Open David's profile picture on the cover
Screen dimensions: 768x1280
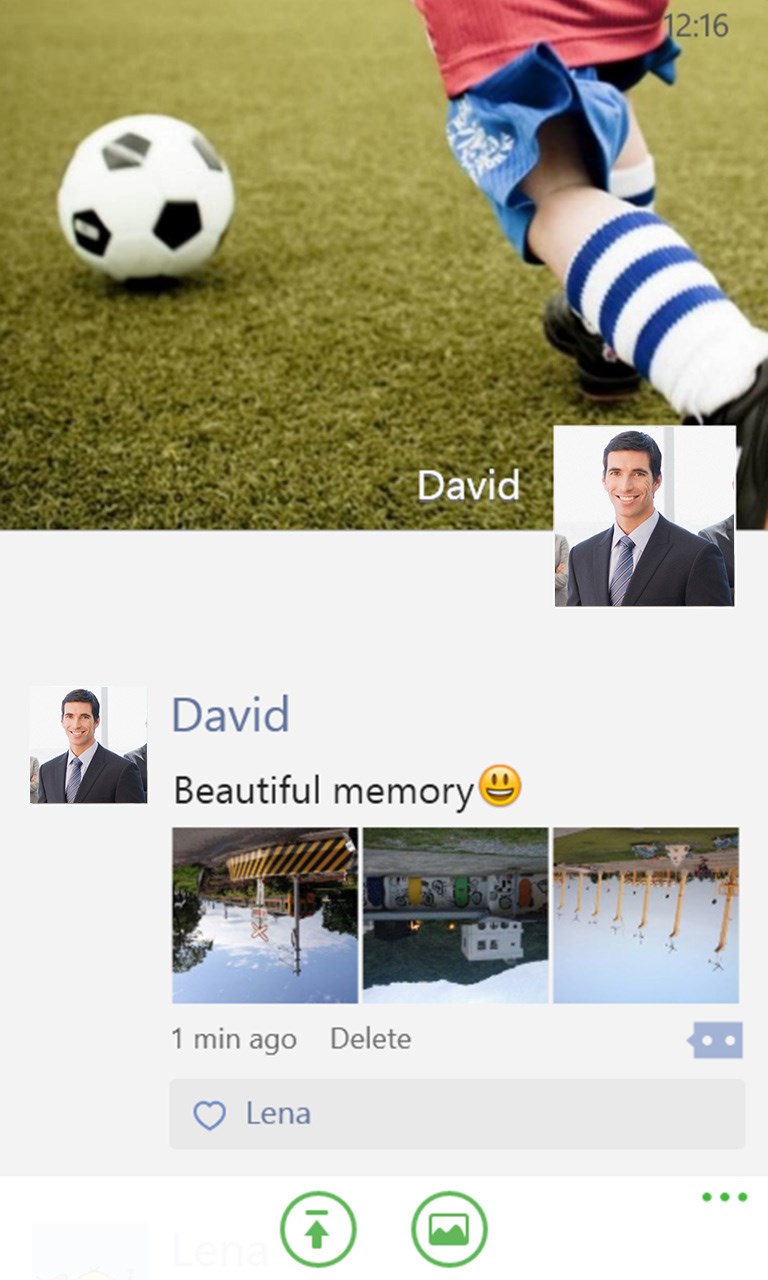(x=645, y=516)
